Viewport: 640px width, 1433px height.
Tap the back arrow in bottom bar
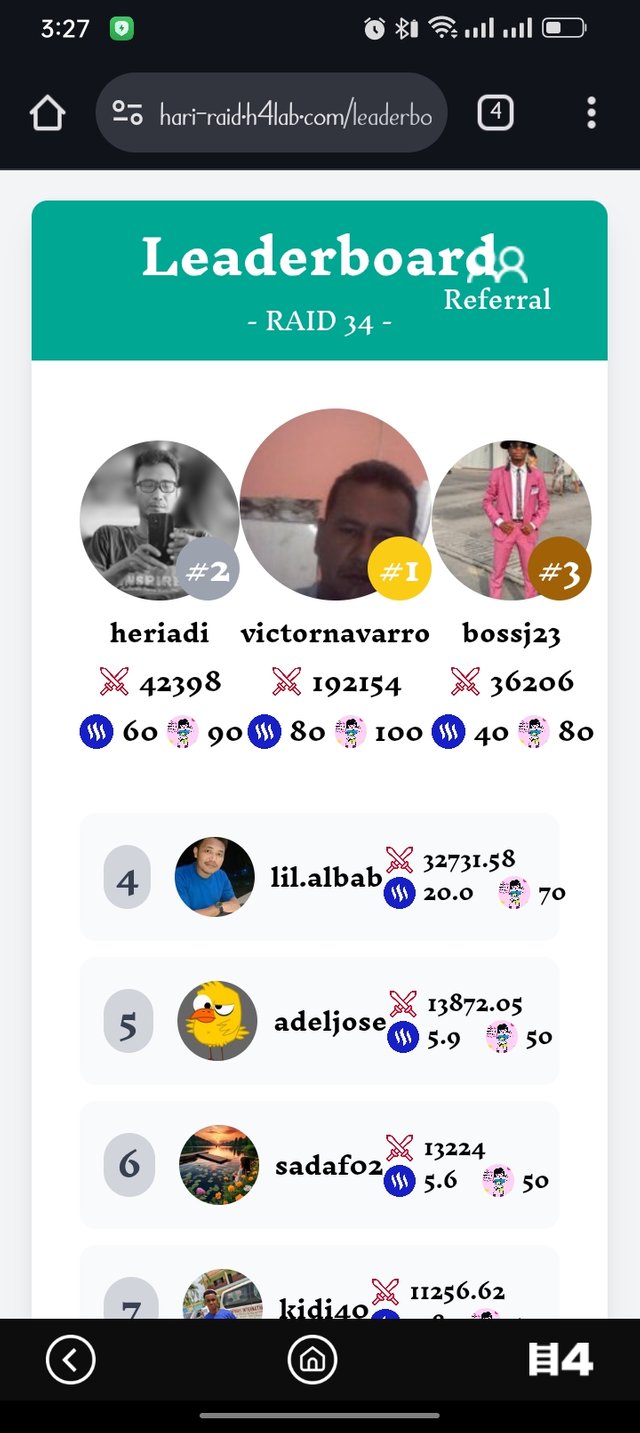[x=71, y=1360]
